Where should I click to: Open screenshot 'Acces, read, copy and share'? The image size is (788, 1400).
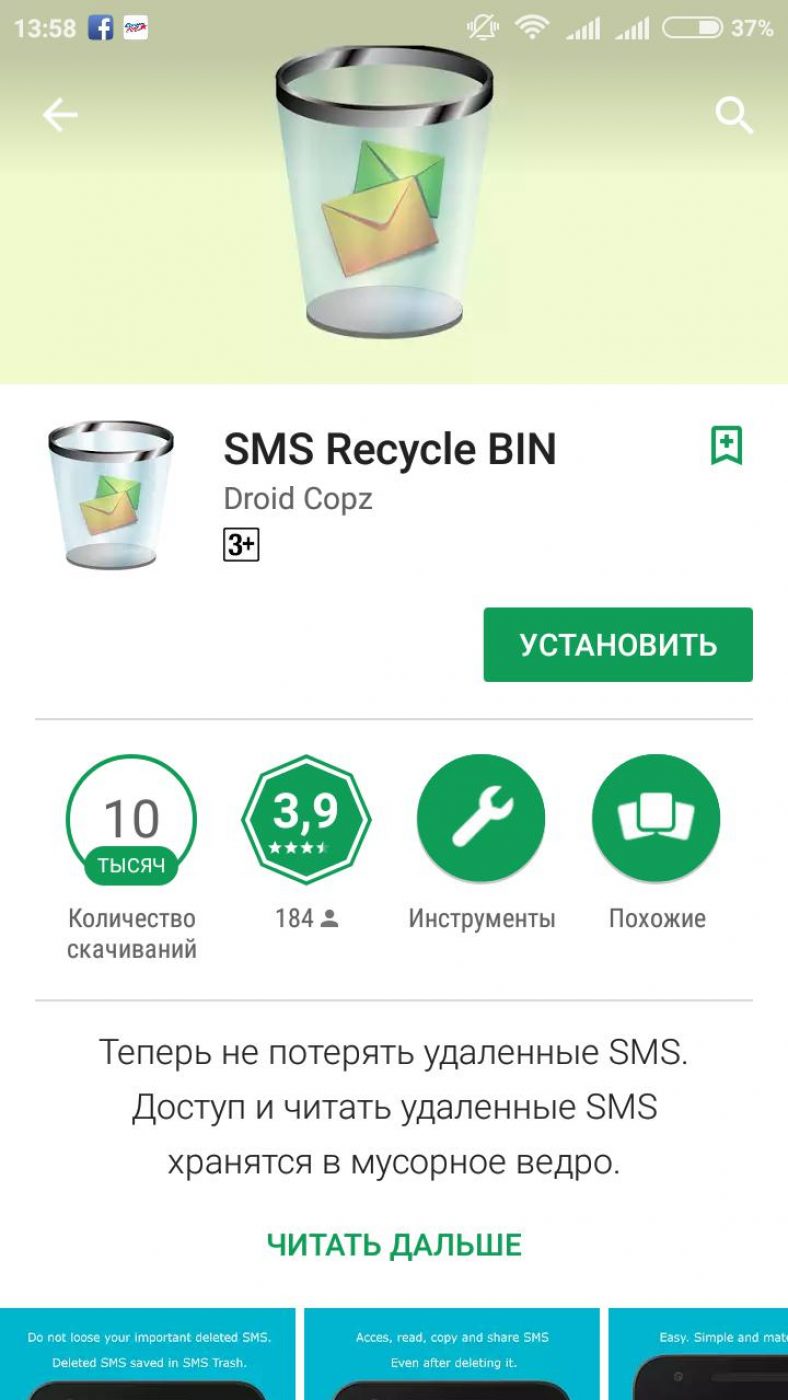(x=452, y=1354)
